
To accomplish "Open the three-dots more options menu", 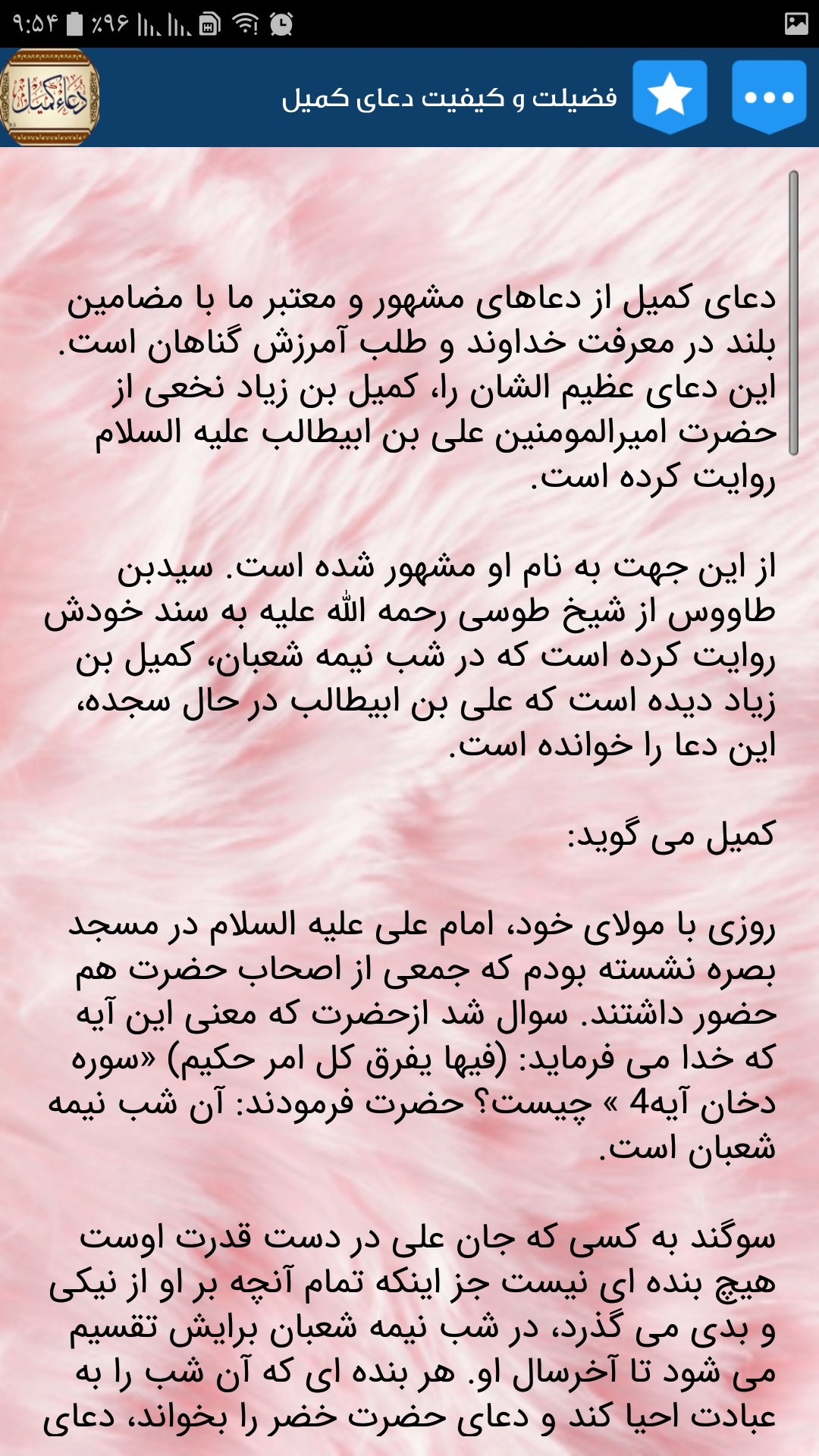I will [769, 97].
